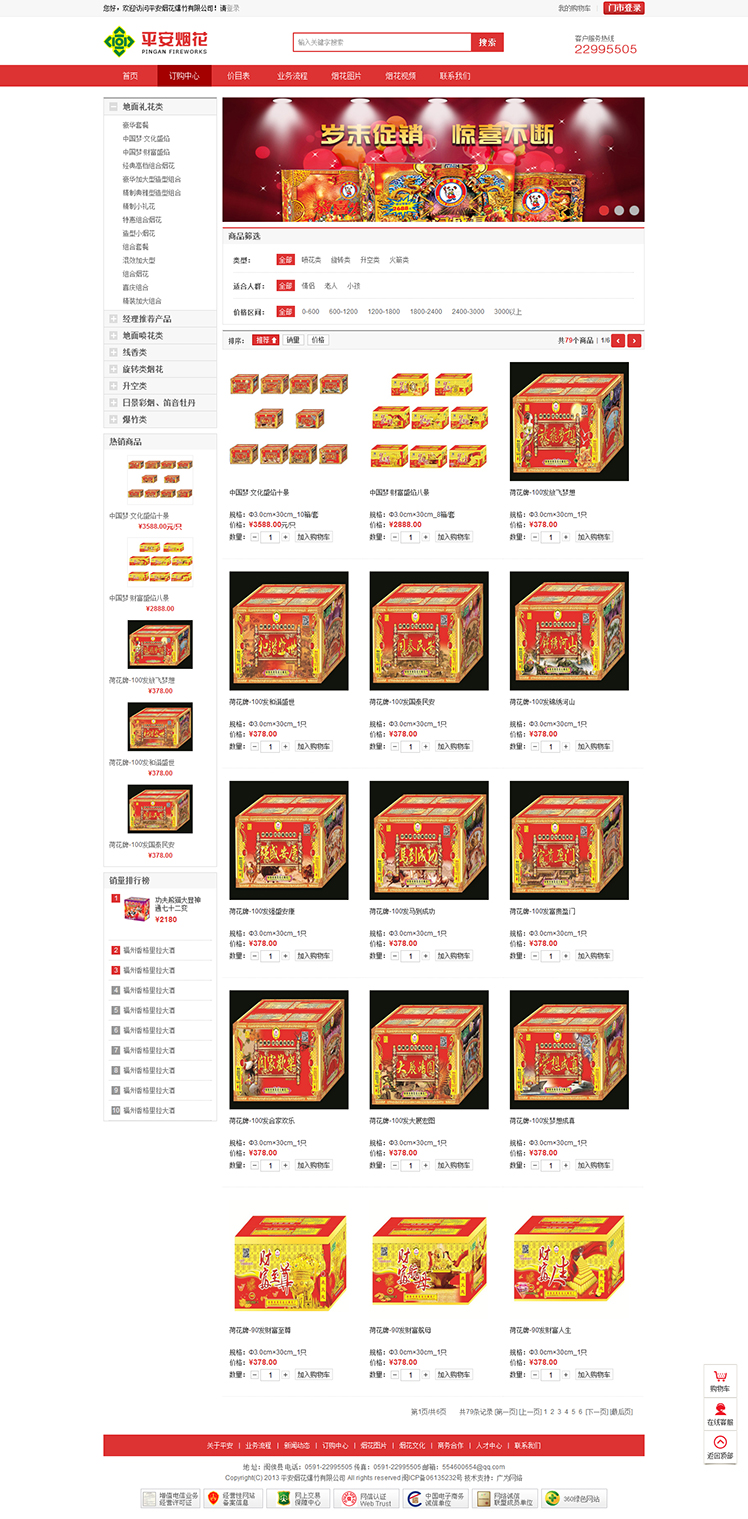Open the floating 在线客服 button

(x=720, y=1412)
